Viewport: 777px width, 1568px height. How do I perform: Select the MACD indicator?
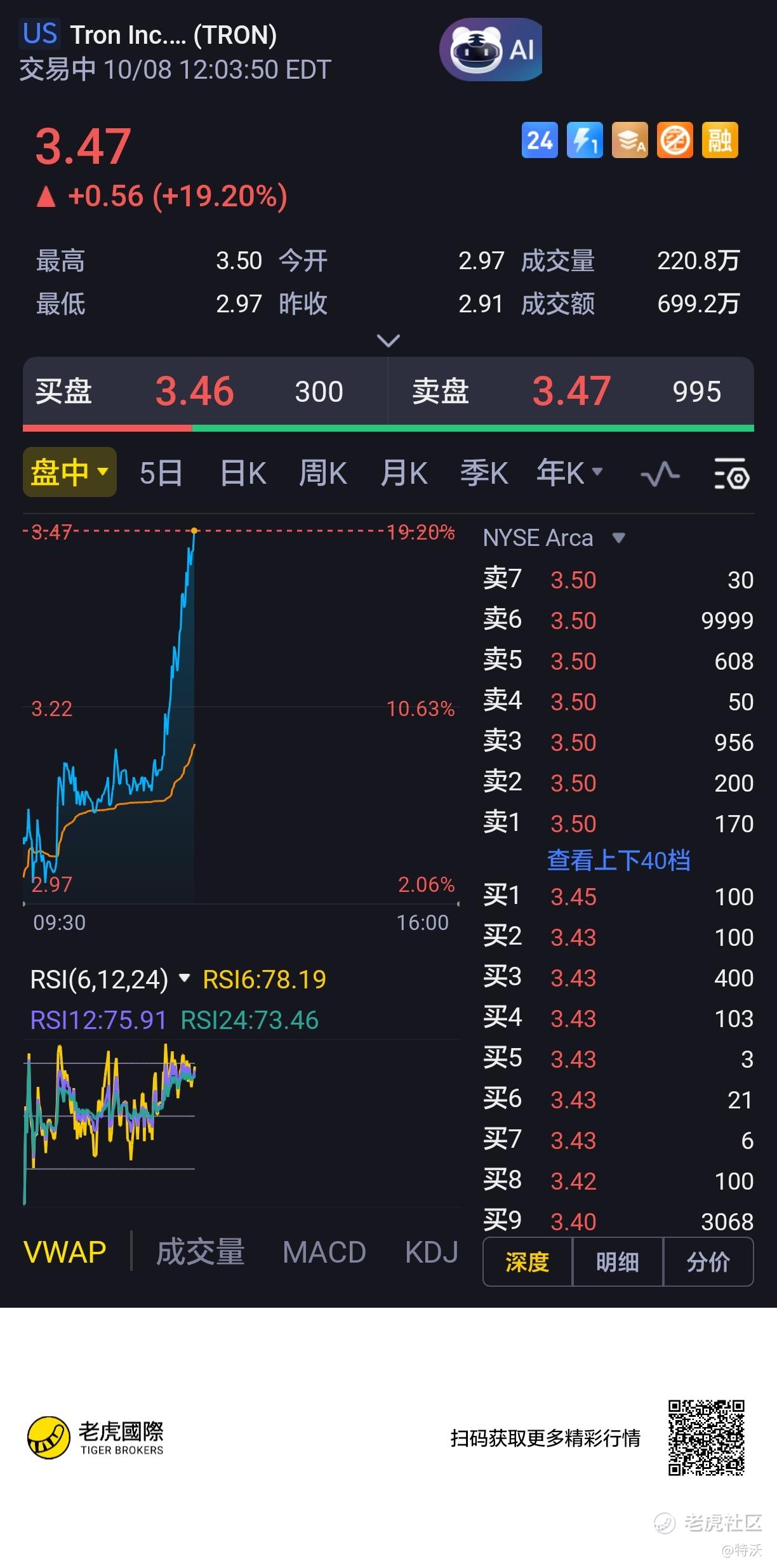point(324,1252)
